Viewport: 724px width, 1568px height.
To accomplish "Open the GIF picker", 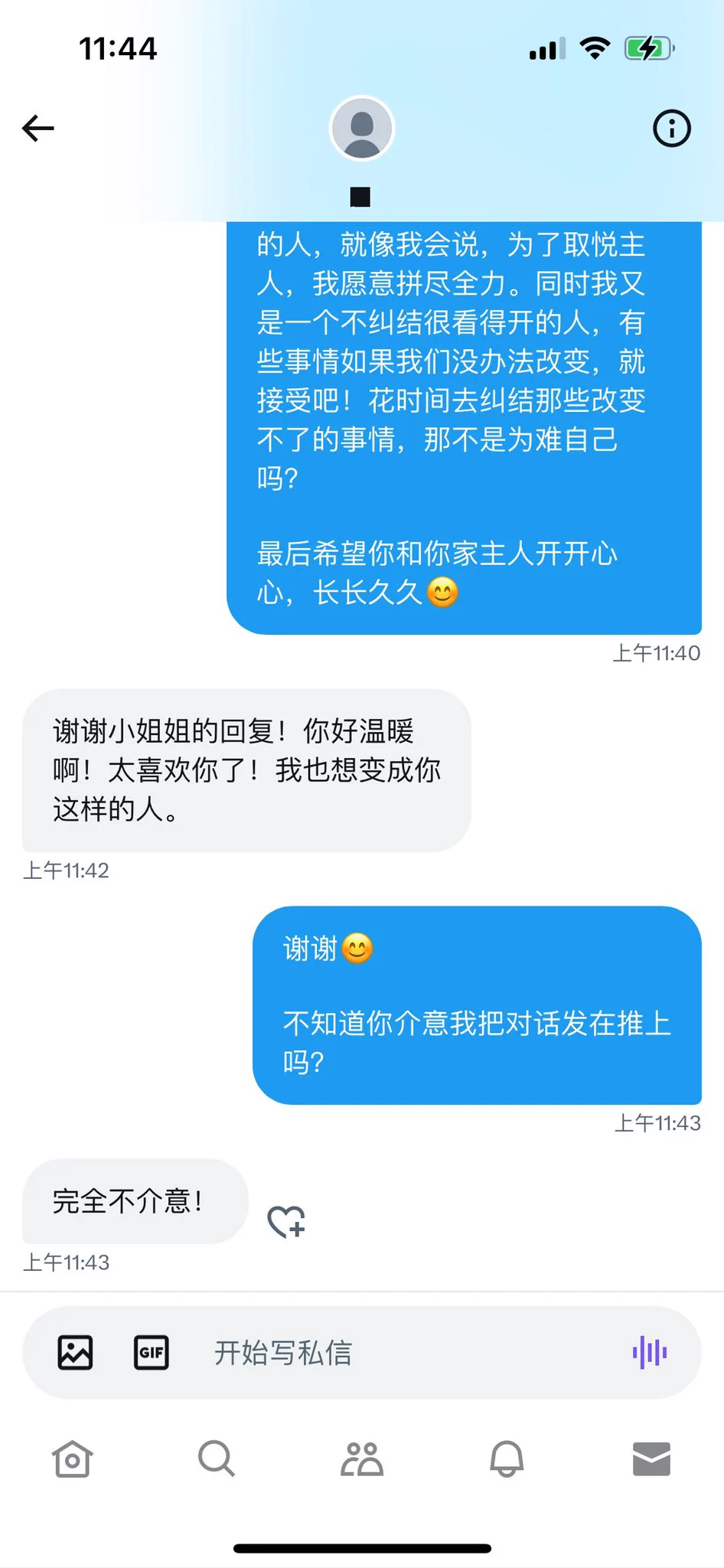I will [x=152, y=1353].
